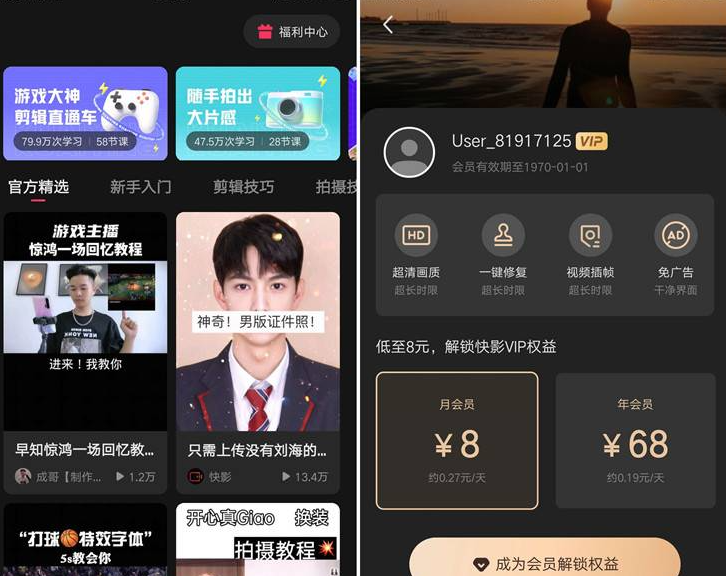Open the 福利中心 welfare center
The width and height of the screenshot is (726, 576).
point(292,32)
